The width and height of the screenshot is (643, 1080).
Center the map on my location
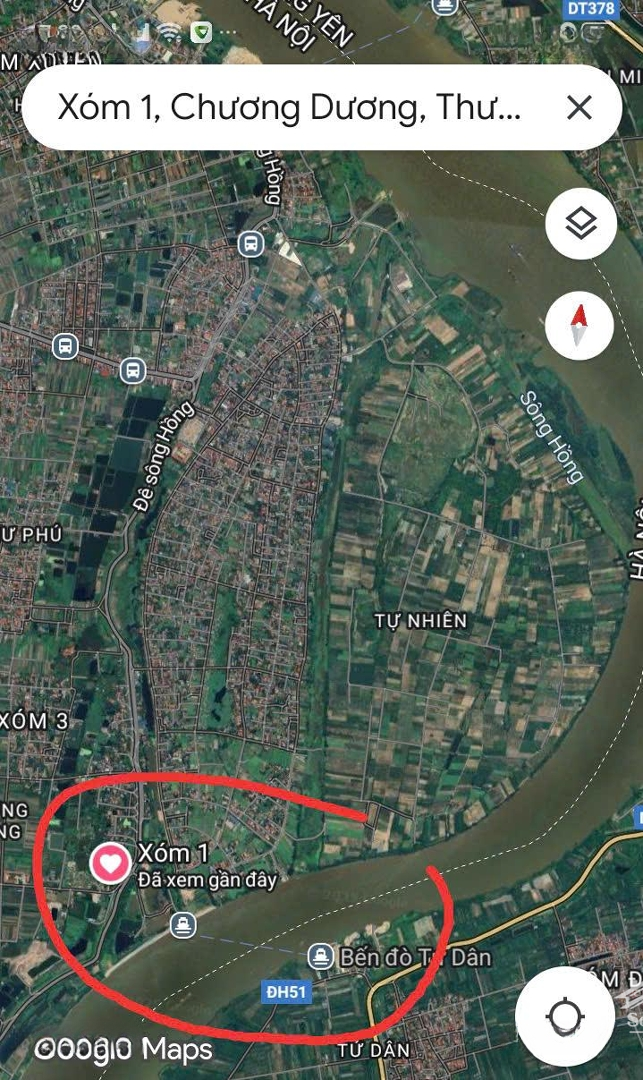pos(565,1017)
